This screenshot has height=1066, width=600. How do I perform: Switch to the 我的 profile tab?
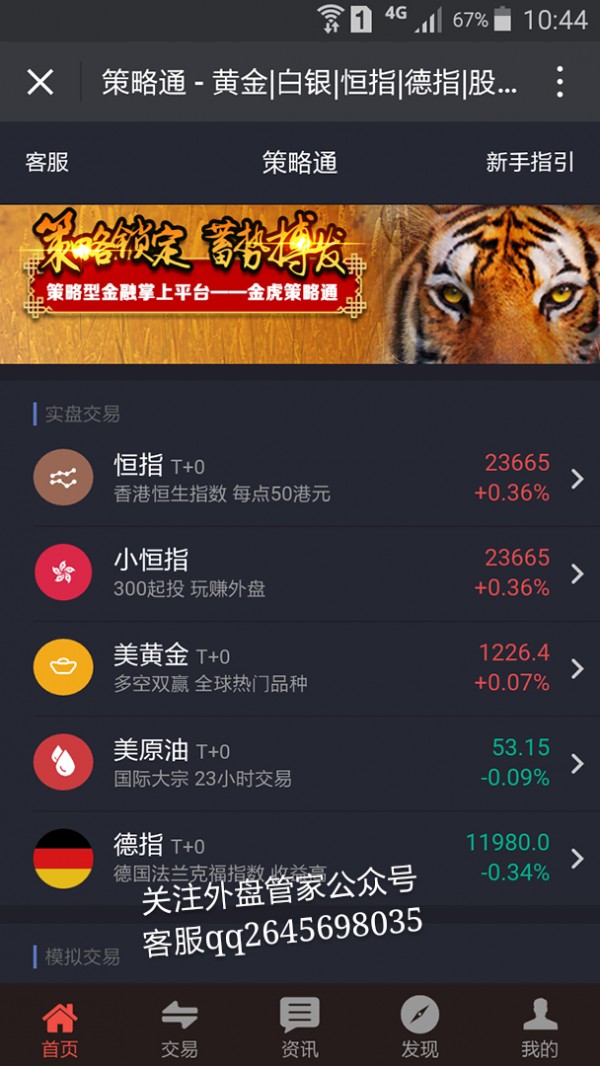pos(540,1030)
